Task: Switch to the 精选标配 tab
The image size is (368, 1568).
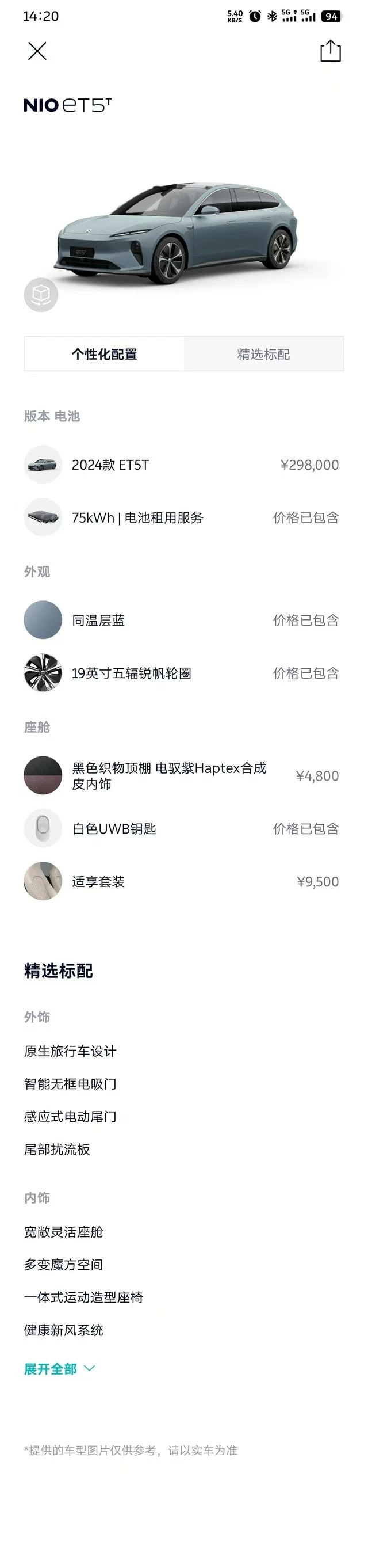Action: point(263,354)
